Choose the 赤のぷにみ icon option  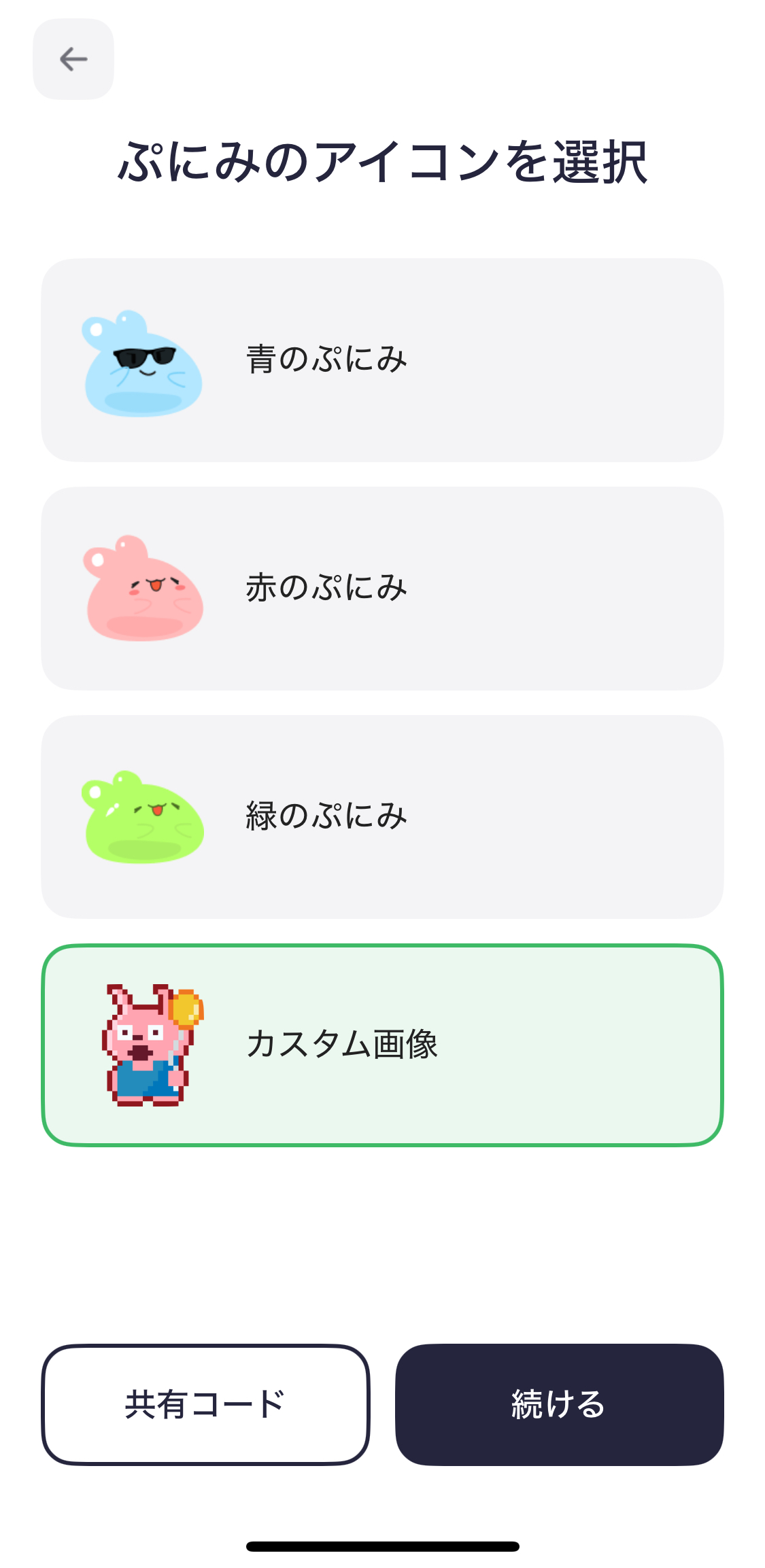click(x=382, y=589)
